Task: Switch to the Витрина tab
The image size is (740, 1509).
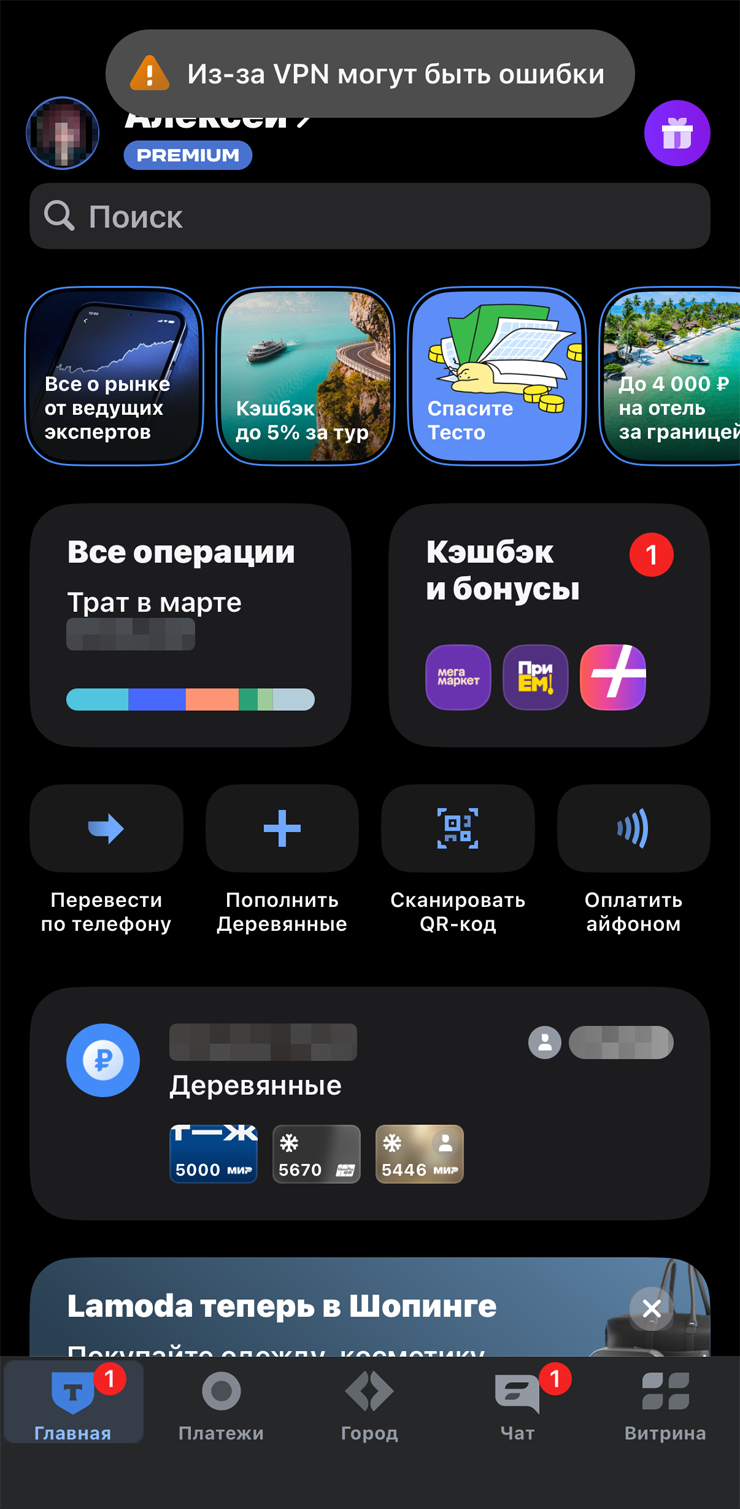Action: pyautogui.click(x=665, y=1406)
